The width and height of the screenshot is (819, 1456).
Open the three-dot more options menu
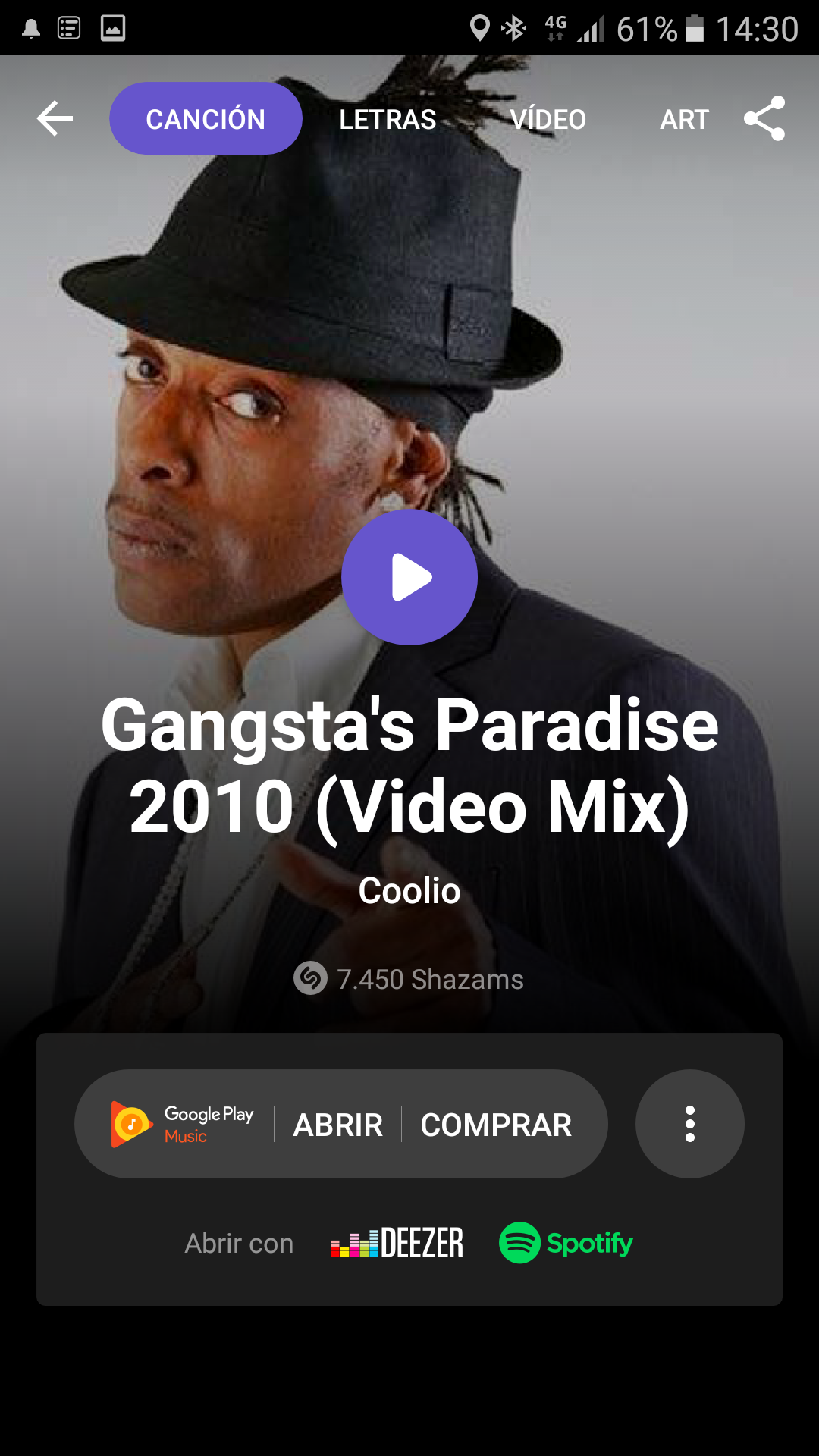pos(689,1124)
